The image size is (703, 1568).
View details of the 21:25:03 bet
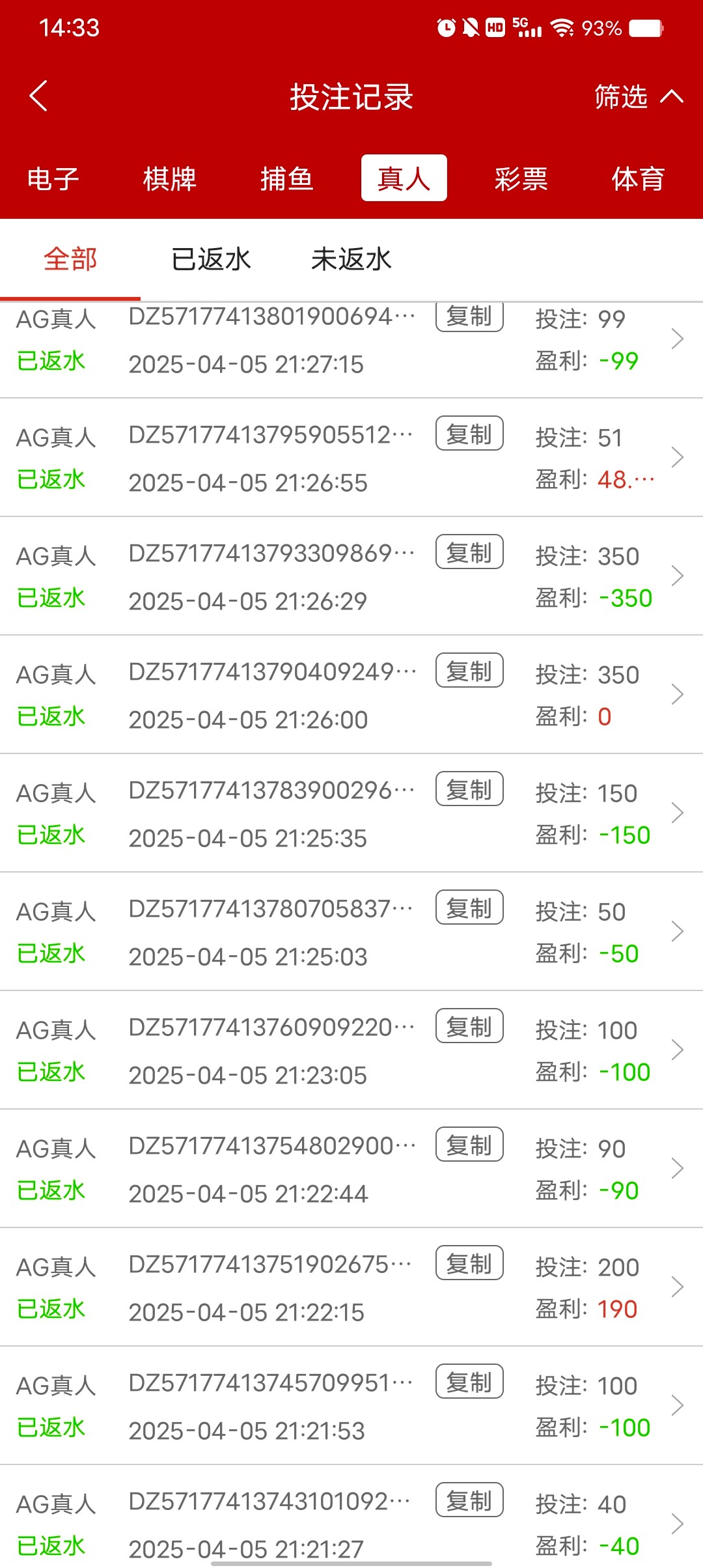pos(677,931)
